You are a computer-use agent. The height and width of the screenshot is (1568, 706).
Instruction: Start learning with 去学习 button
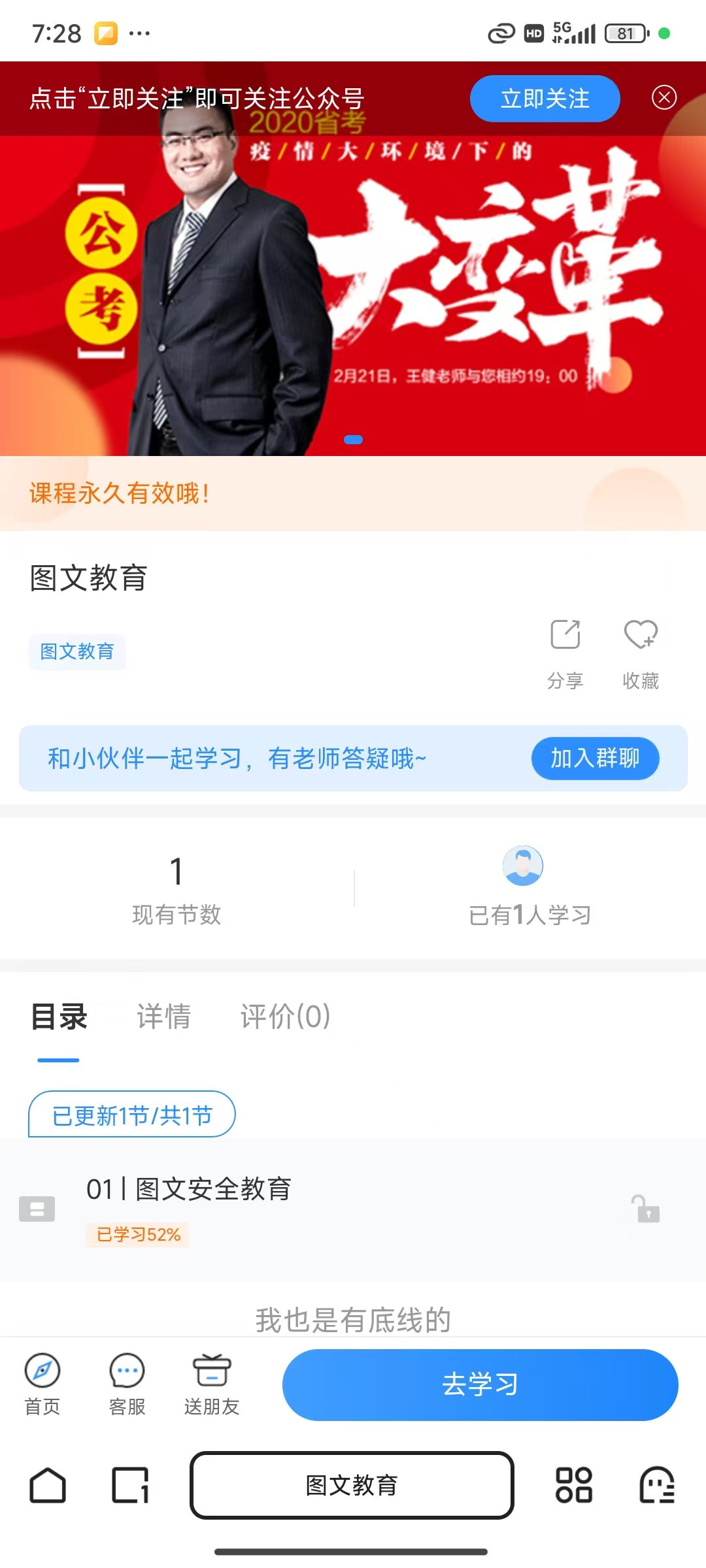pos(480,1384)
